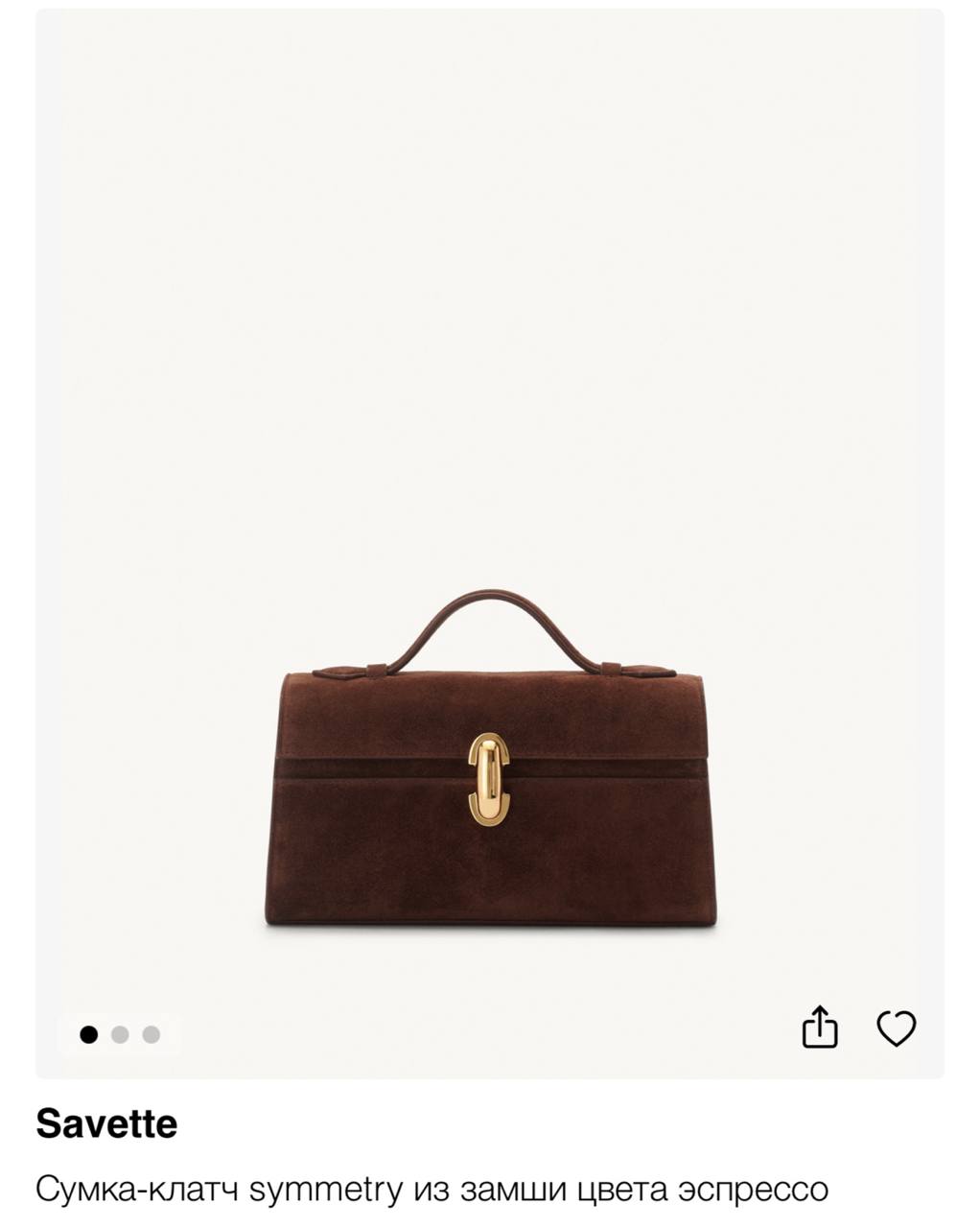Image resolution: width=980 pixels, height=1228 pixels.
Task: Share the Savette symmetry clutch bag
Action: (x=819, y=1027)
